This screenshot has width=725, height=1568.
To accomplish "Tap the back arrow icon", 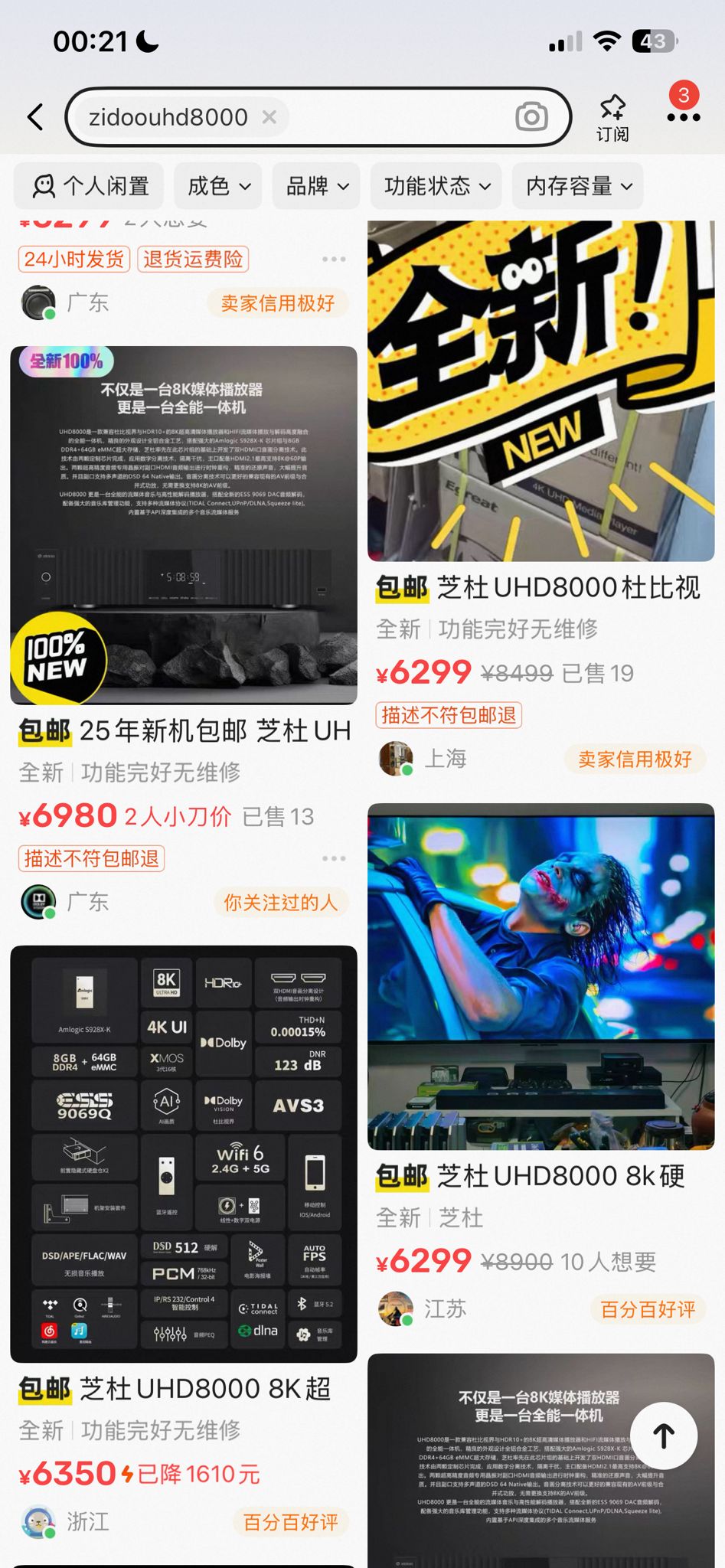I will (x=34, y=116).
